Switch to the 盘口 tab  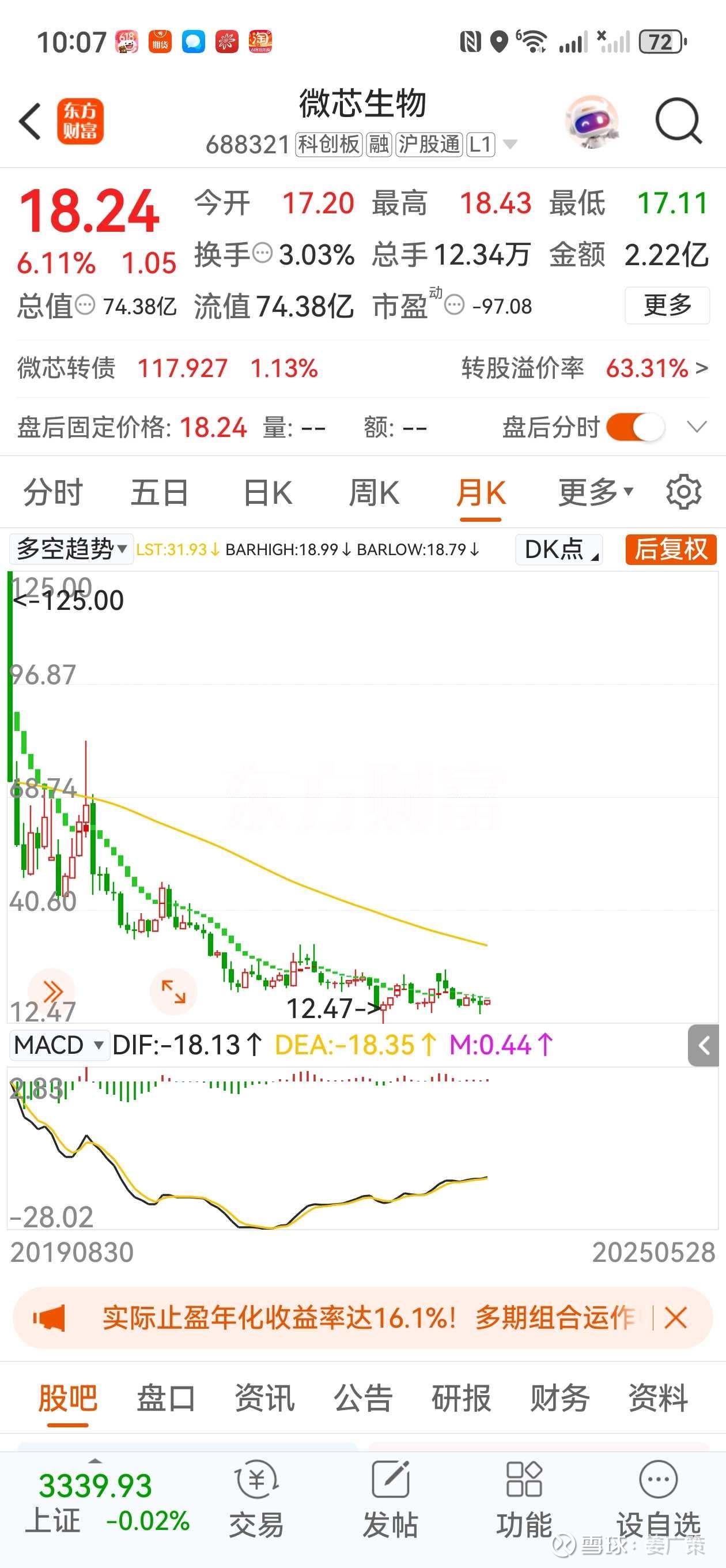(165, 1397)
